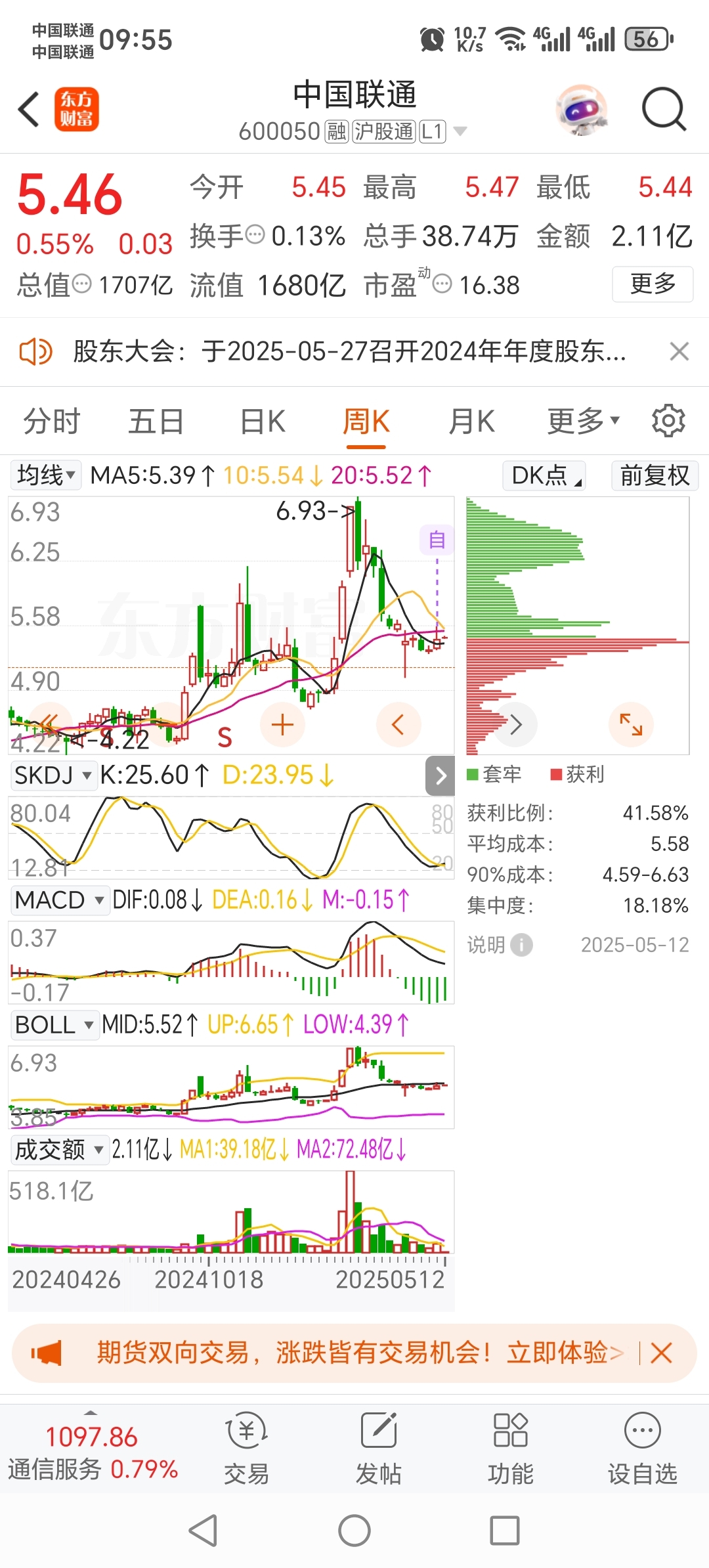This screenshot has width=709, height=1568.
Task: Select the 月K chart tab
Action: tap(471, 421)
